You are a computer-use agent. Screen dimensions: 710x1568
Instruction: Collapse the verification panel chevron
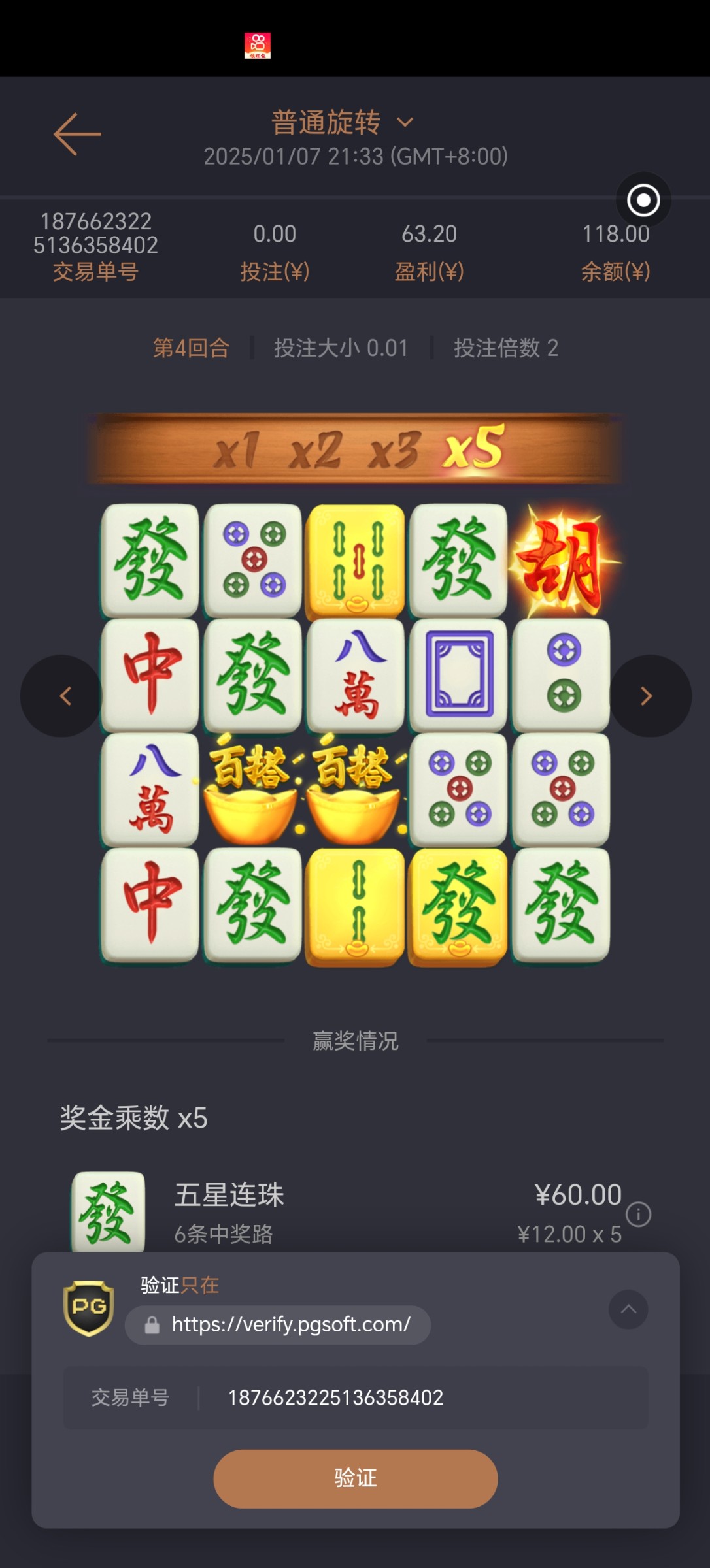tap(628, 1309)
